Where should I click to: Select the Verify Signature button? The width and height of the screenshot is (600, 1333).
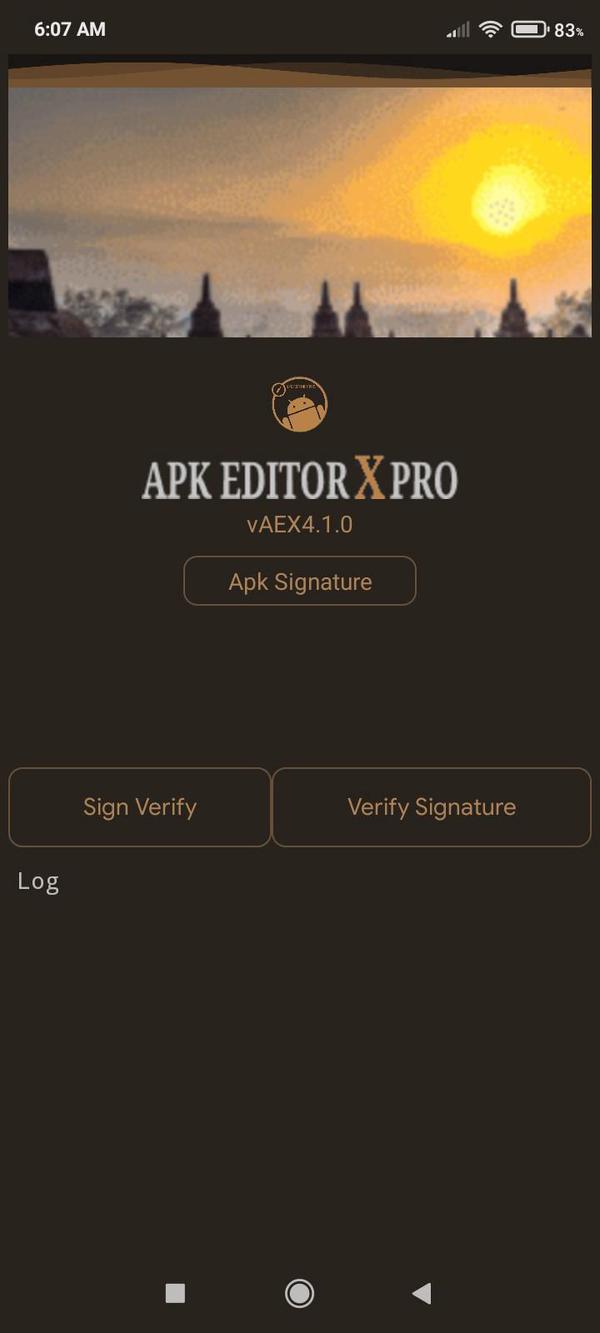(x=431, y=807)
